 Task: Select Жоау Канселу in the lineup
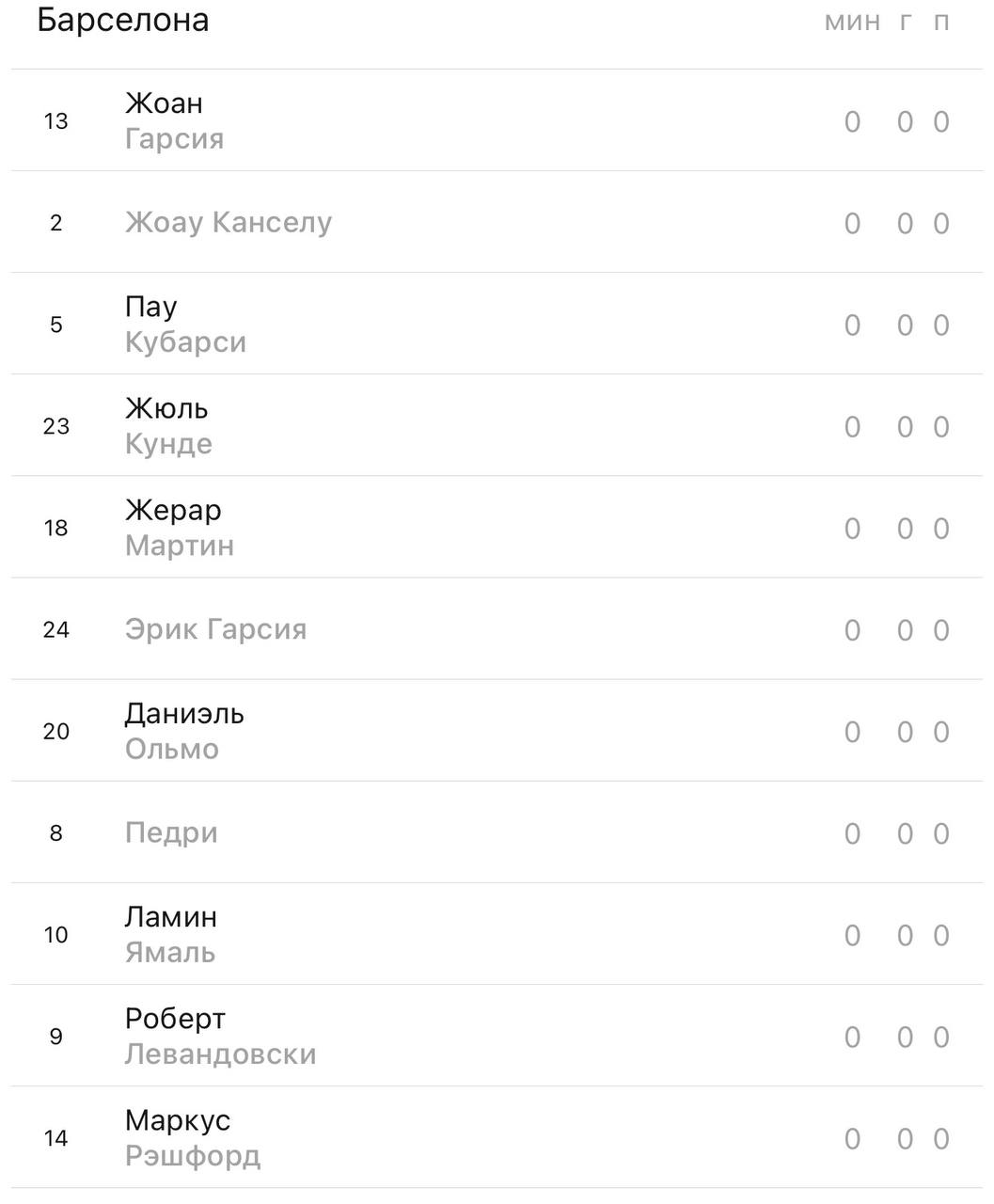coord(229,223)
